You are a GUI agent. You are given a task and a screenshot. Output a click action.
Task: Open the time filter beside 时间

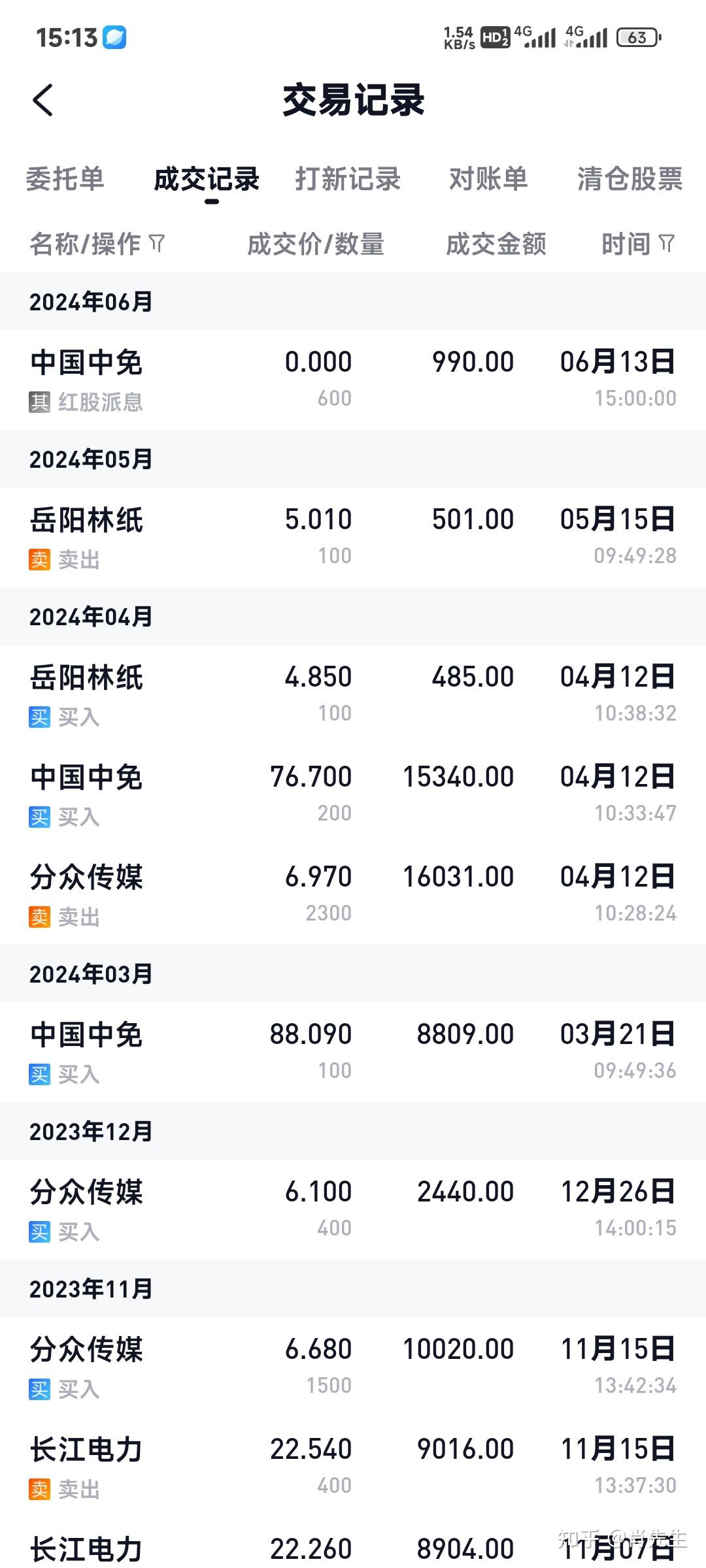click(667, 243)
